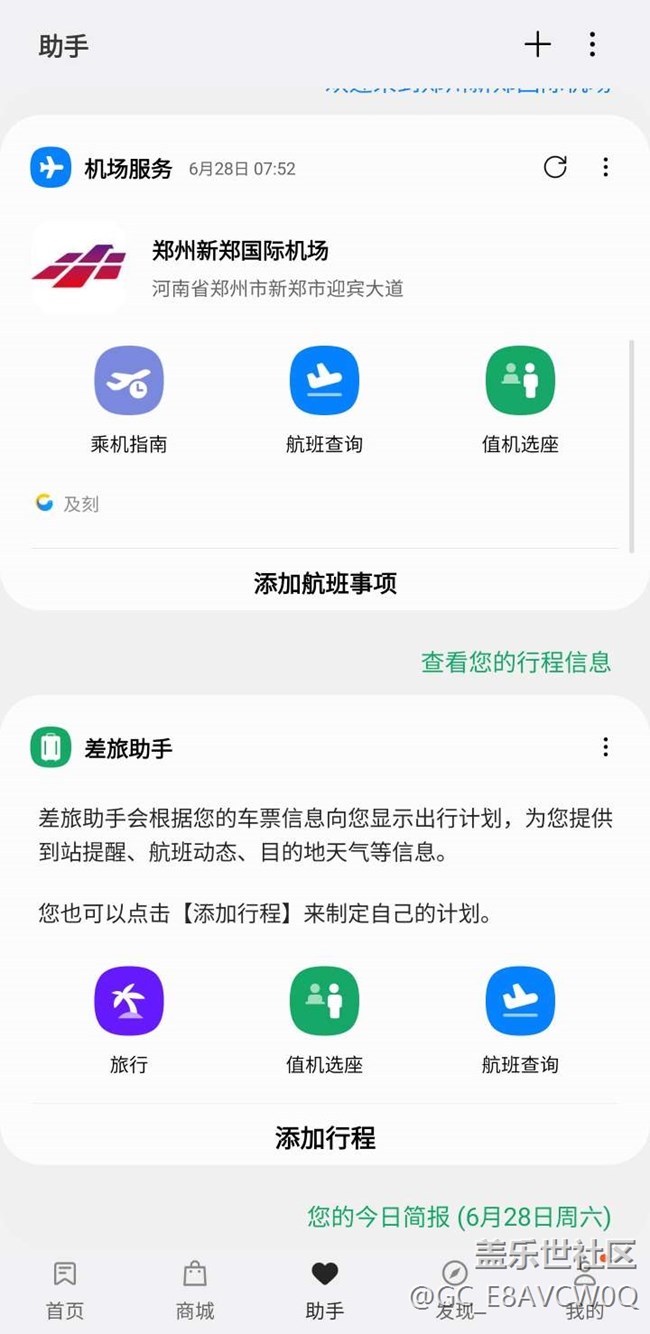Open 值机选座 in the 机场服务 card

pyautogui.click(x=520, y=399)
